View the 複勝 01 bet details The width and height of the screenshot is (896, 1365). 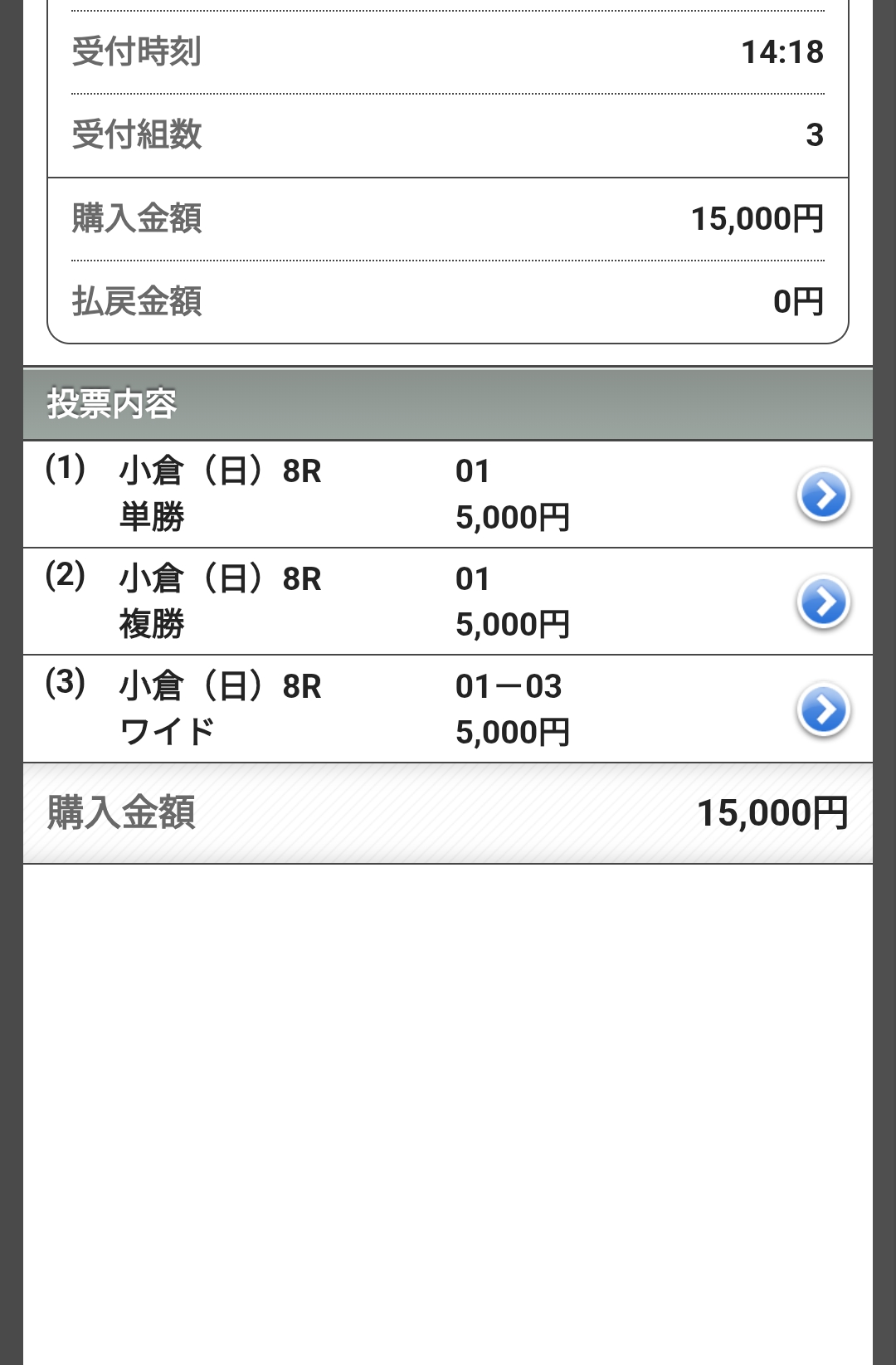(x=823, y=602)
